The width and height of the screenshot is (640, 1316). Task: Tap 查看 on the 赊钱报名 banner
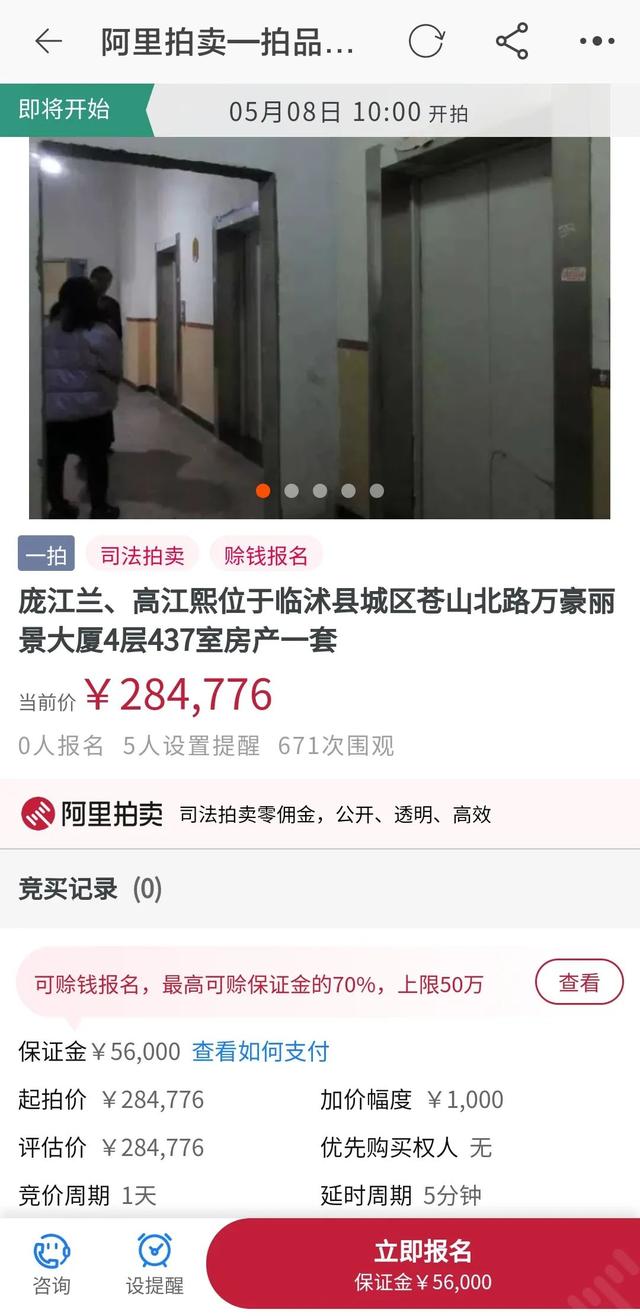[579, 982]
